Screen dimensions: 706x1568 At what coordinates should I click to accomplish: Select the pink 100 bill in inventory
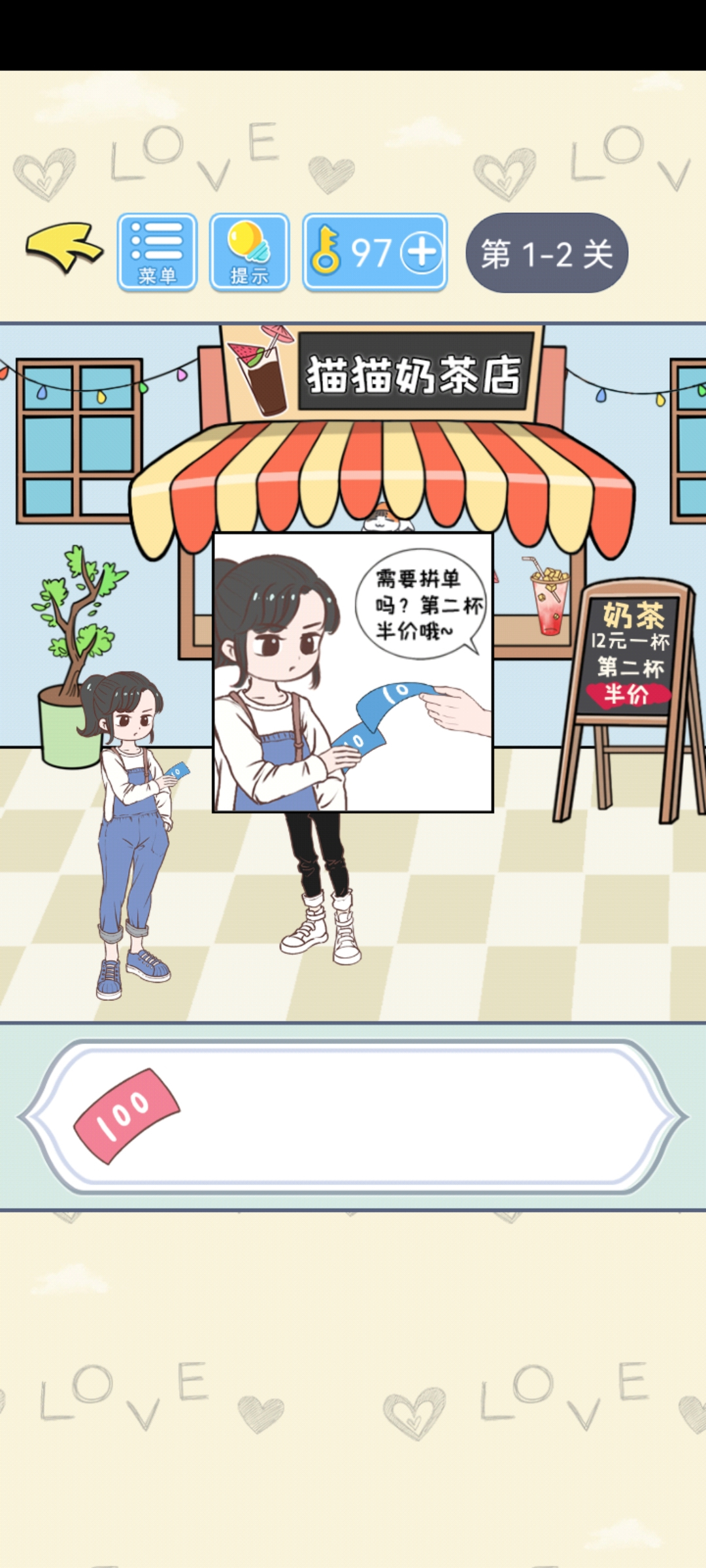point(126,1116)
